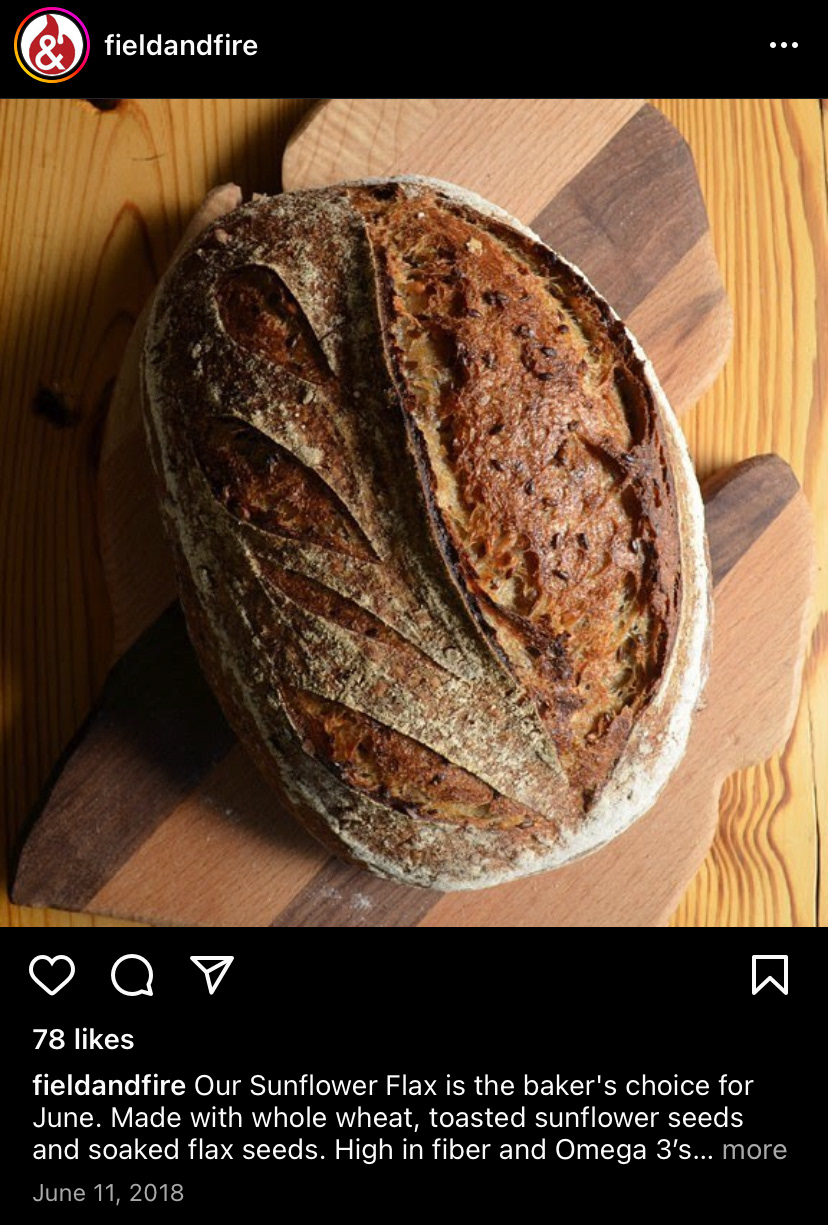Bookmark this bread post
The height and width of the screenshot is (1225, 828).
tap(769, 975)
